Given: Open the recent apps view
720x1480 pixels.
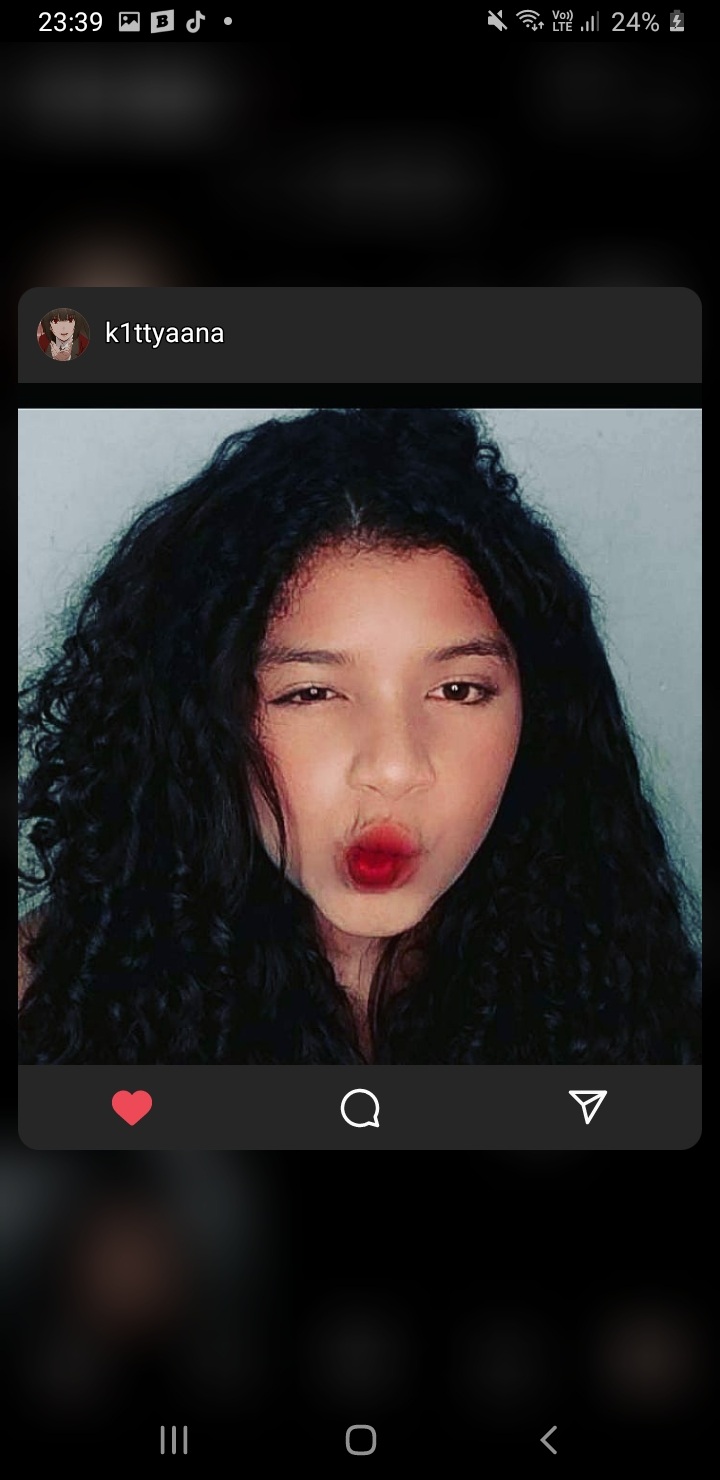Looking at the screenshot, I should pos(174,1440).
